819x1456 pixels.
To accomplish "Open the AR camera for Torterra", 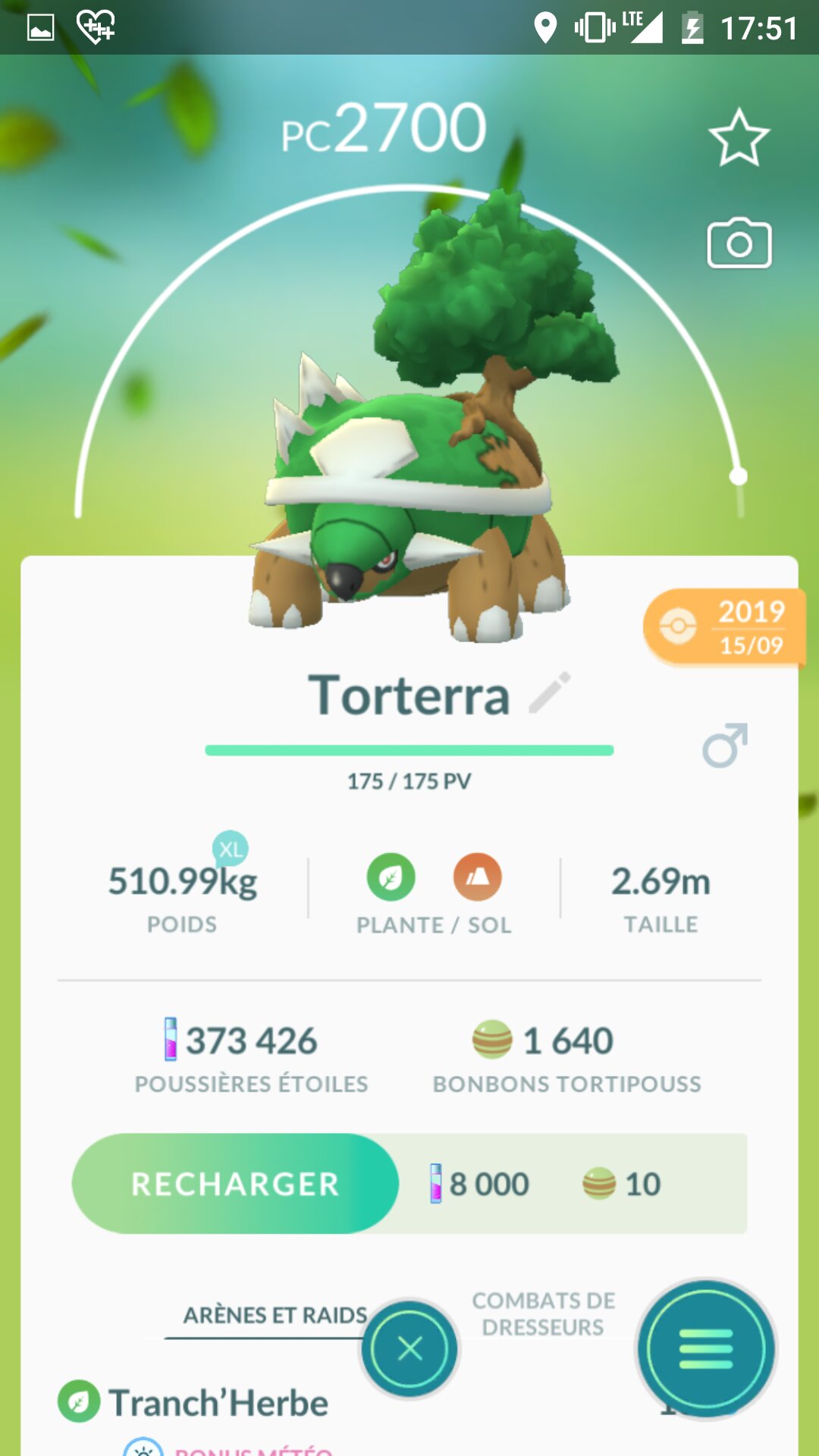I will pos(739,244).
